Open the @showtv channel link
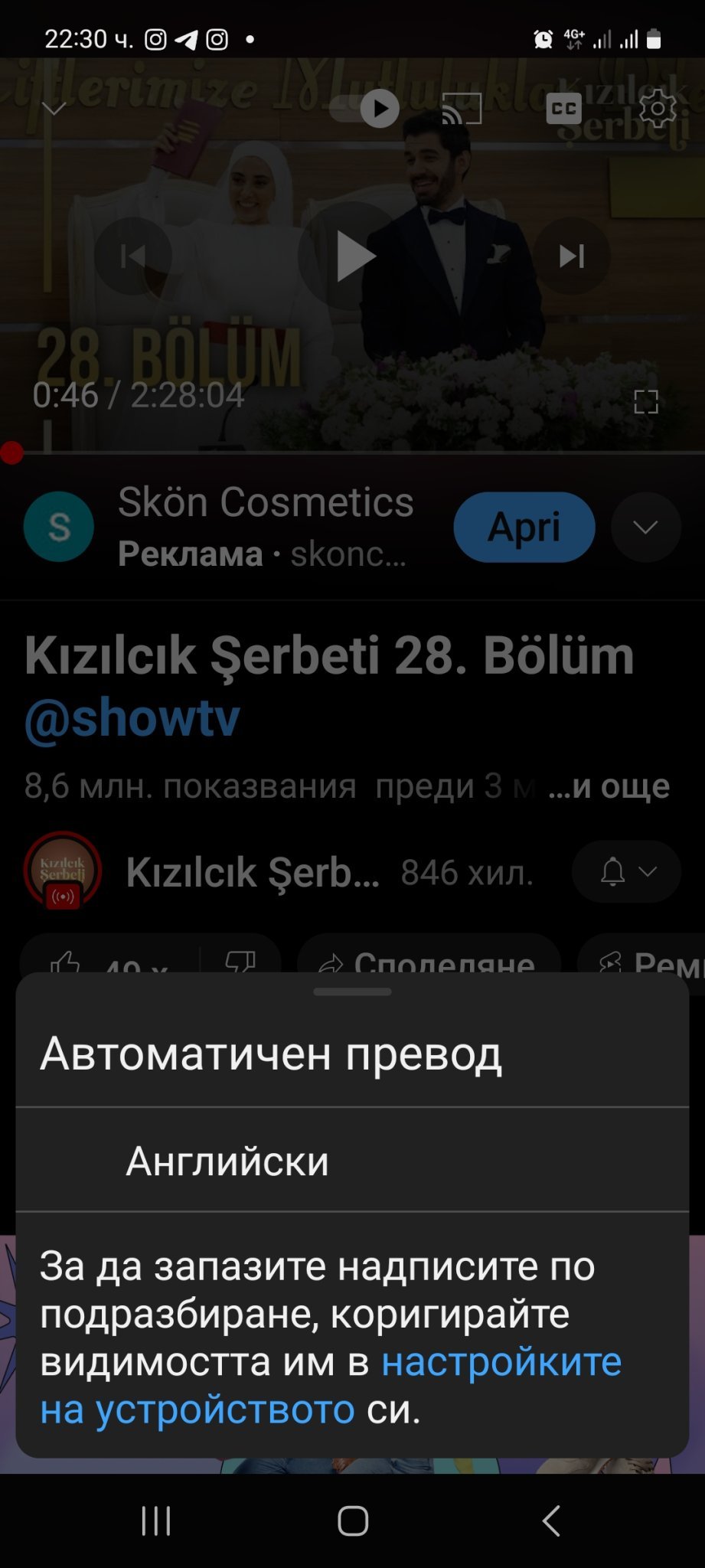 [x=132, y=719]
